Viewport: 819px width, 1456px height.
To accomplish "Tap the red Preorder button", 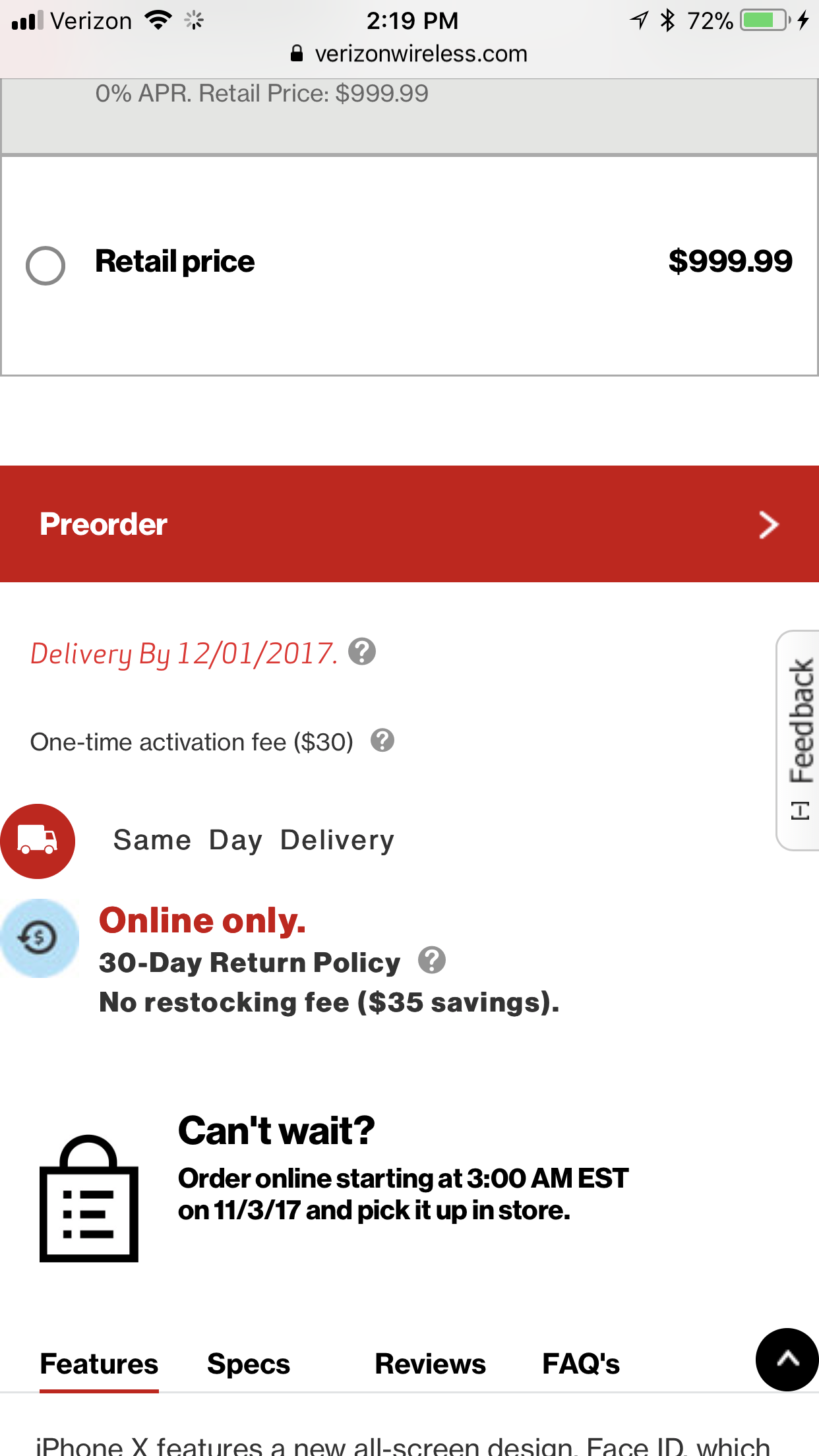I will click(409, 524).
